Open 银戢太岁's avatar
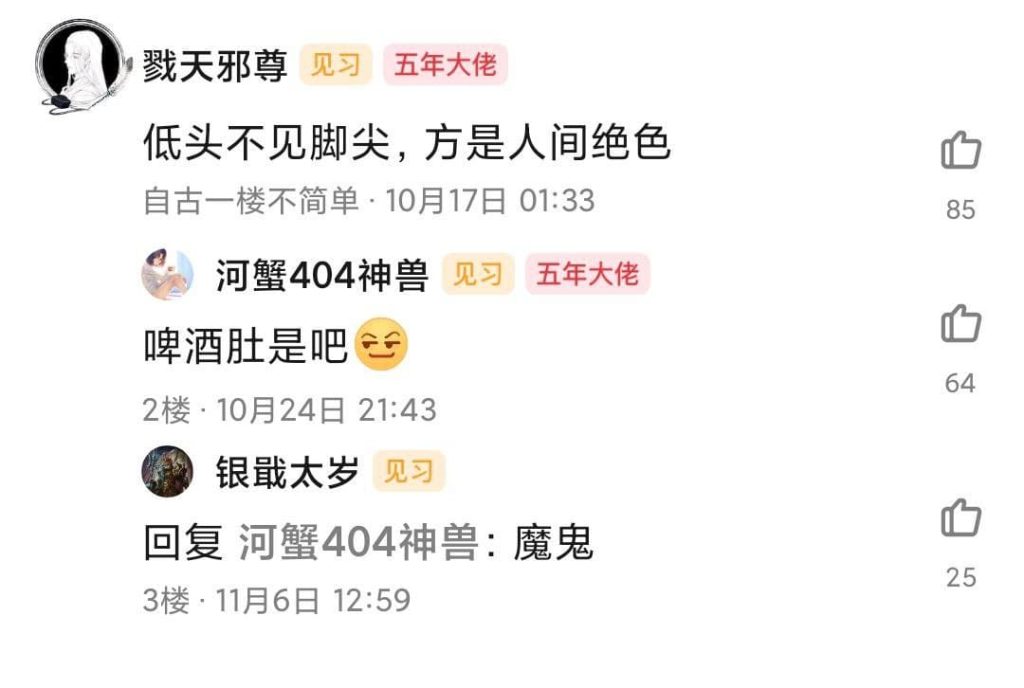1024x688 pixels. [x=167, y=471]
